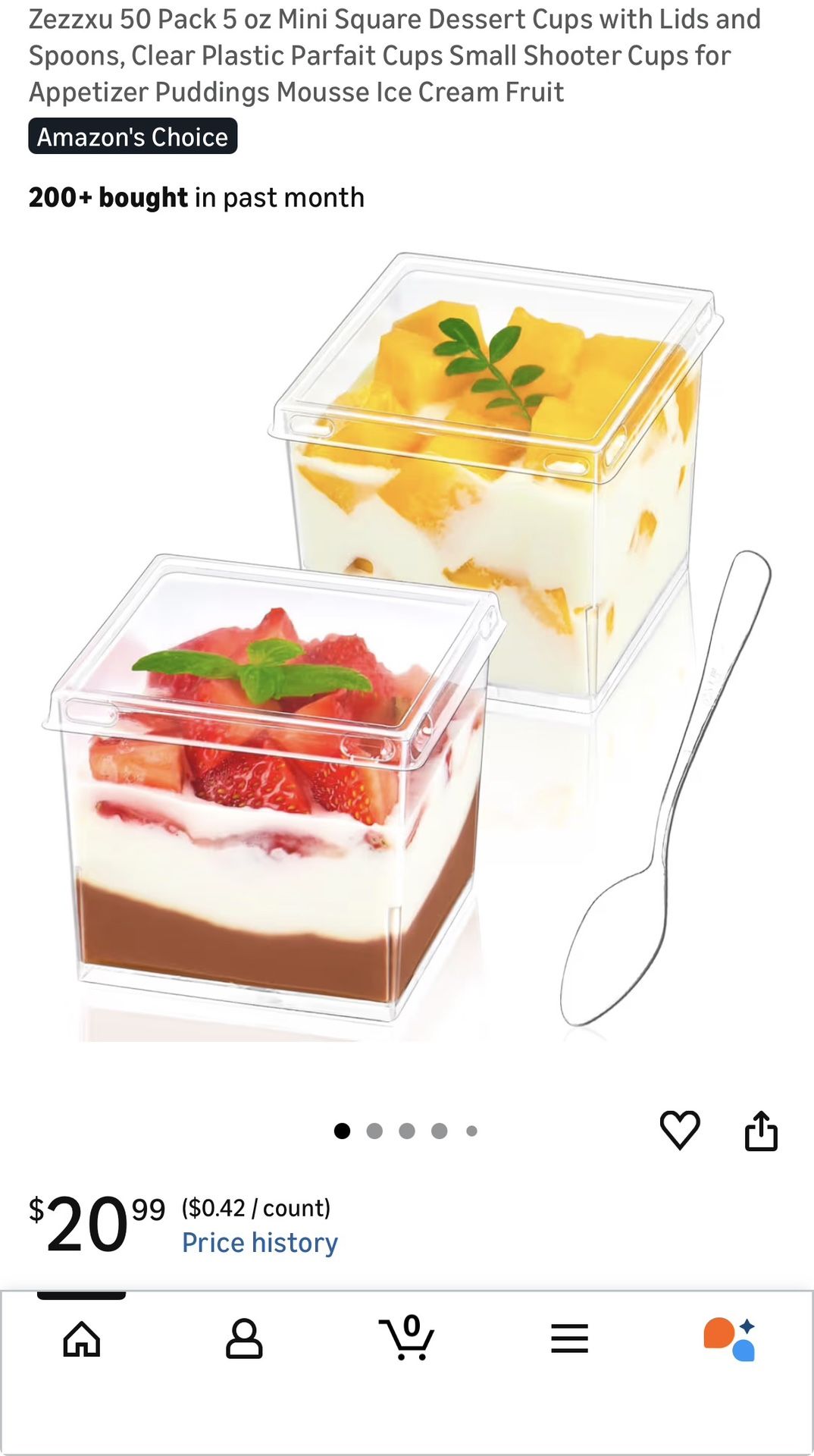View the shopping cart

407,1338
